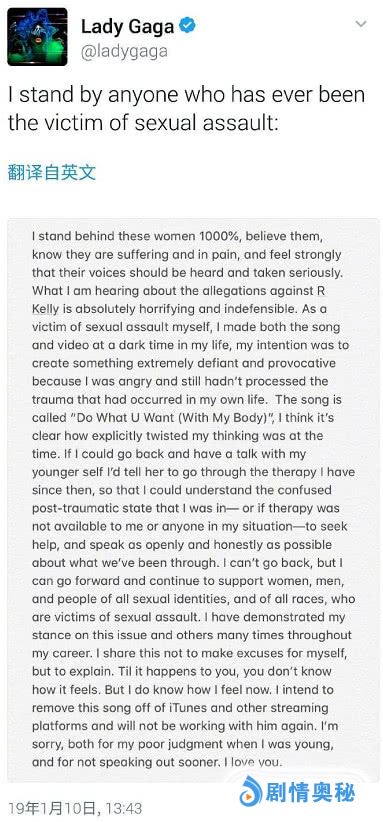Open the @ladygaga profile handle
The width and height of the screenshot is (383, 822).
pos(124,51)
